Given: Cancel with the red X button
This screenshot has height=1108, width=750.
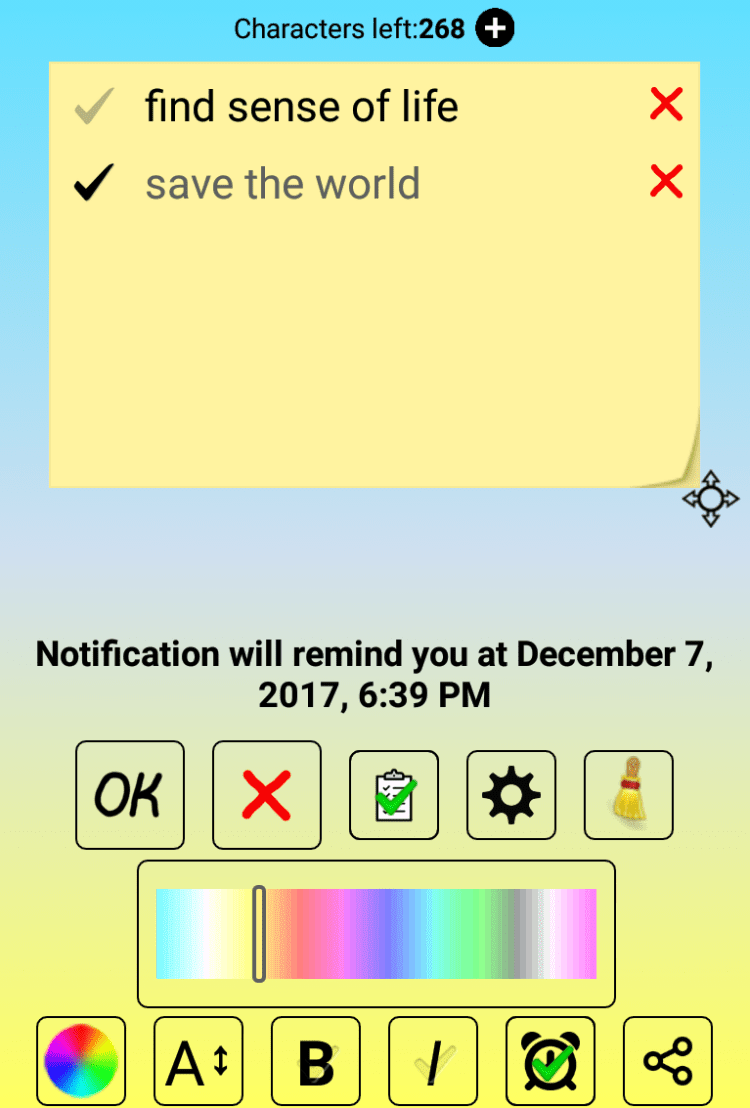Looking at the screenshot, I should point(267,795).
